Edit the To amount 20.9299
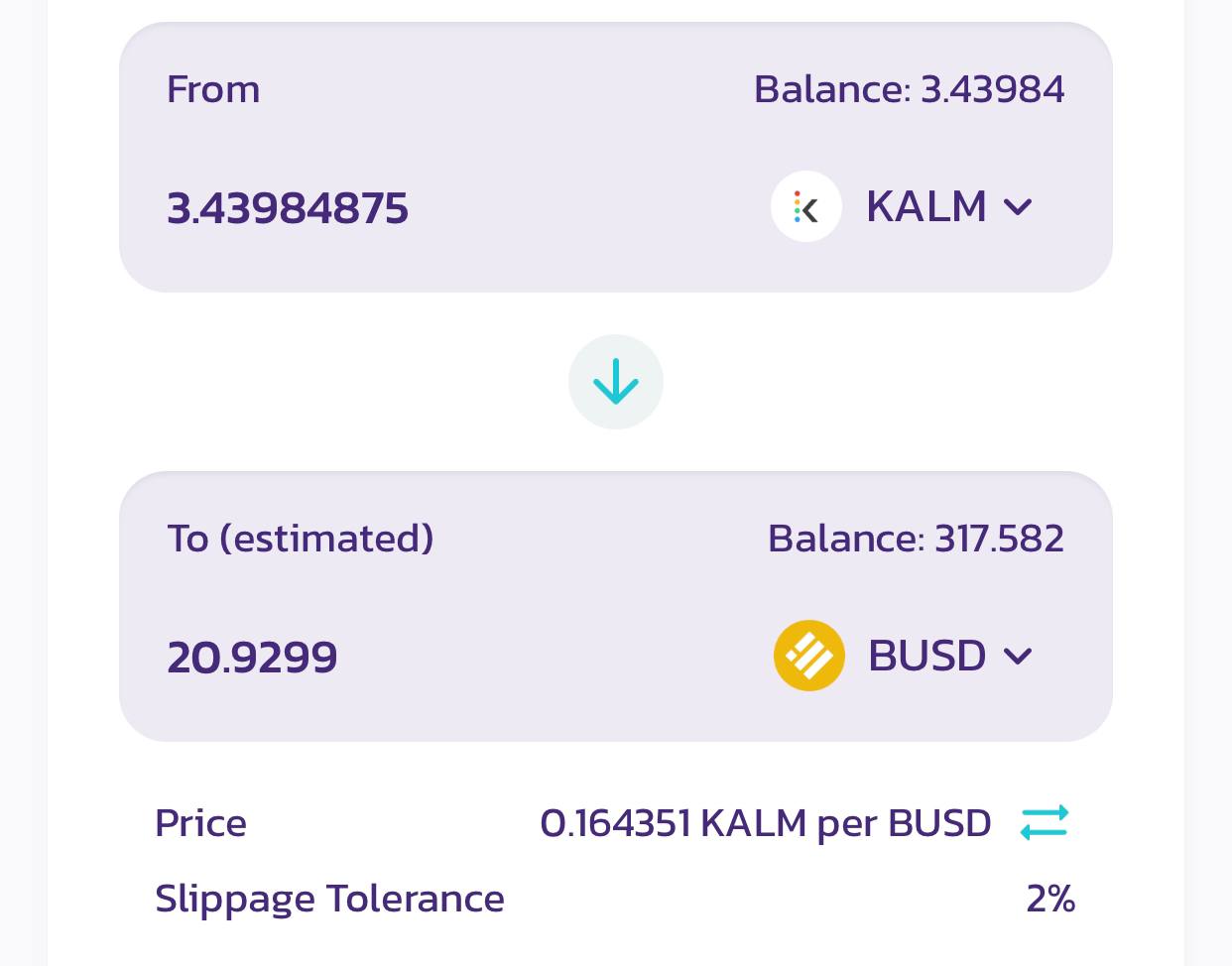 (x=252, y=657)
